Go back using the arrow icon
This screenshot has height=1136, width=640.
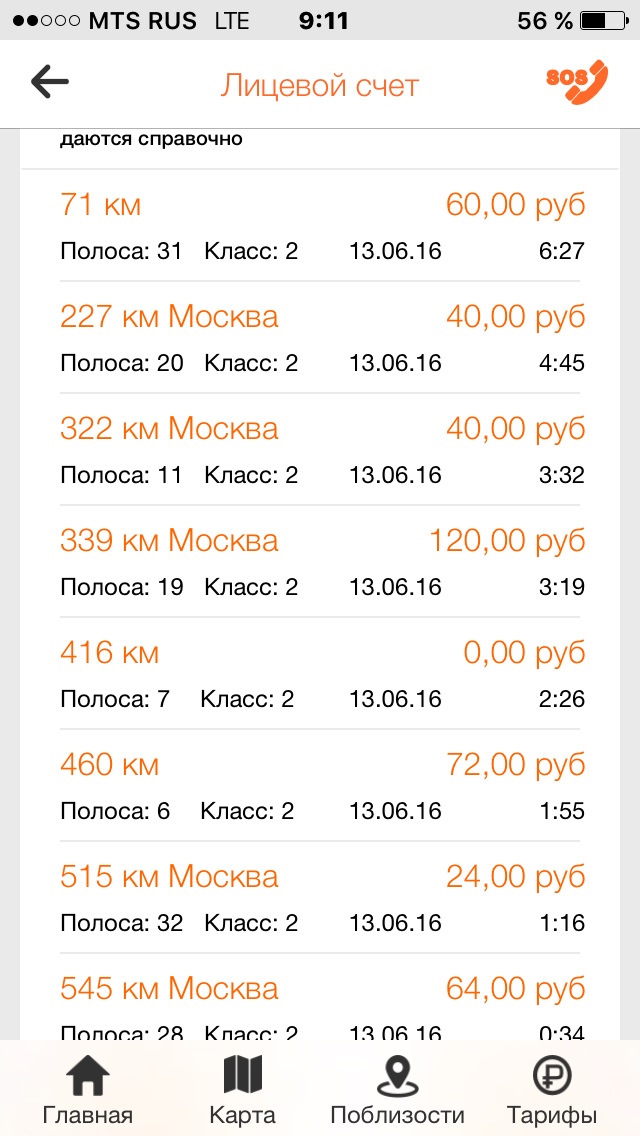click(x=50, y=82)
